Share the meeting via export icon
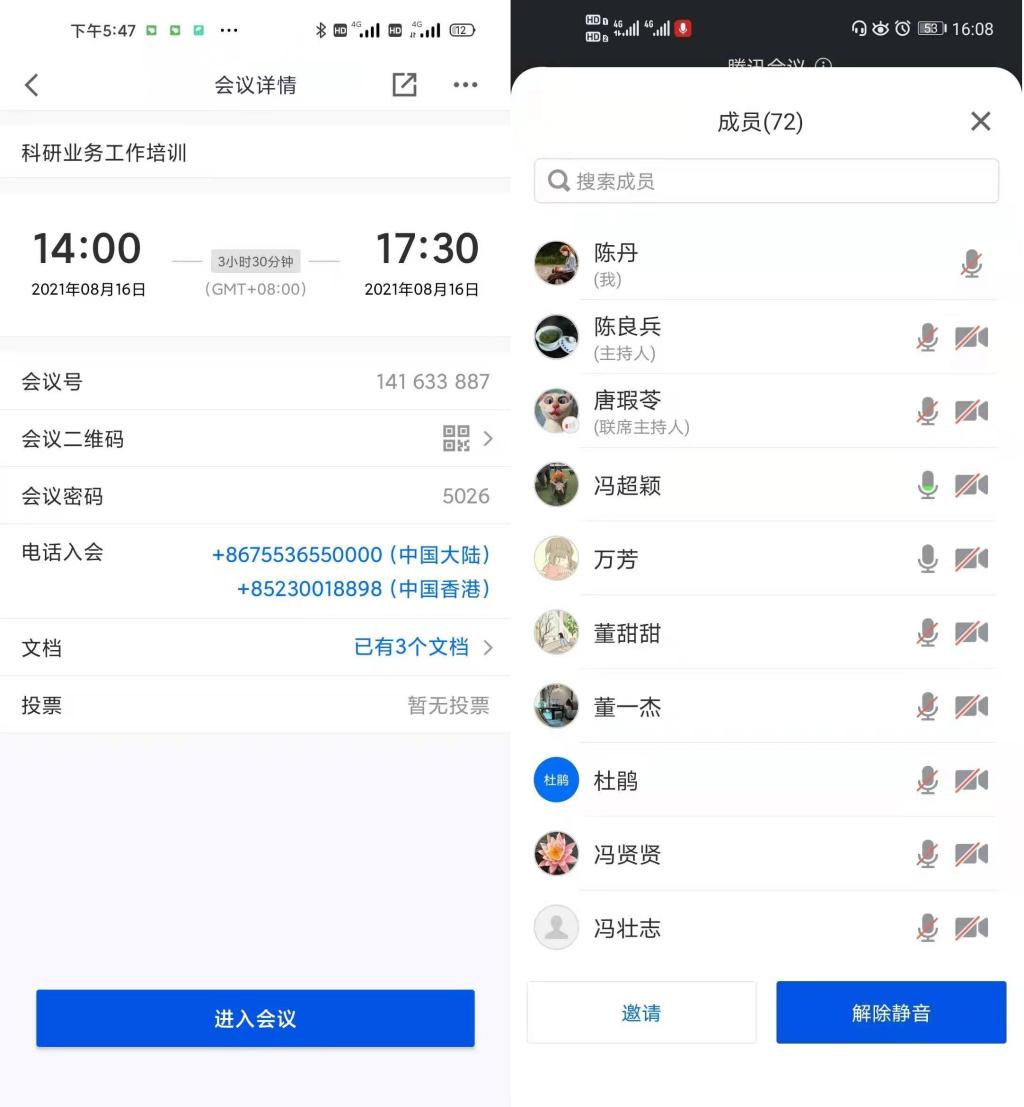This screenshot has width=1024, height=1107. pos(404,85)
